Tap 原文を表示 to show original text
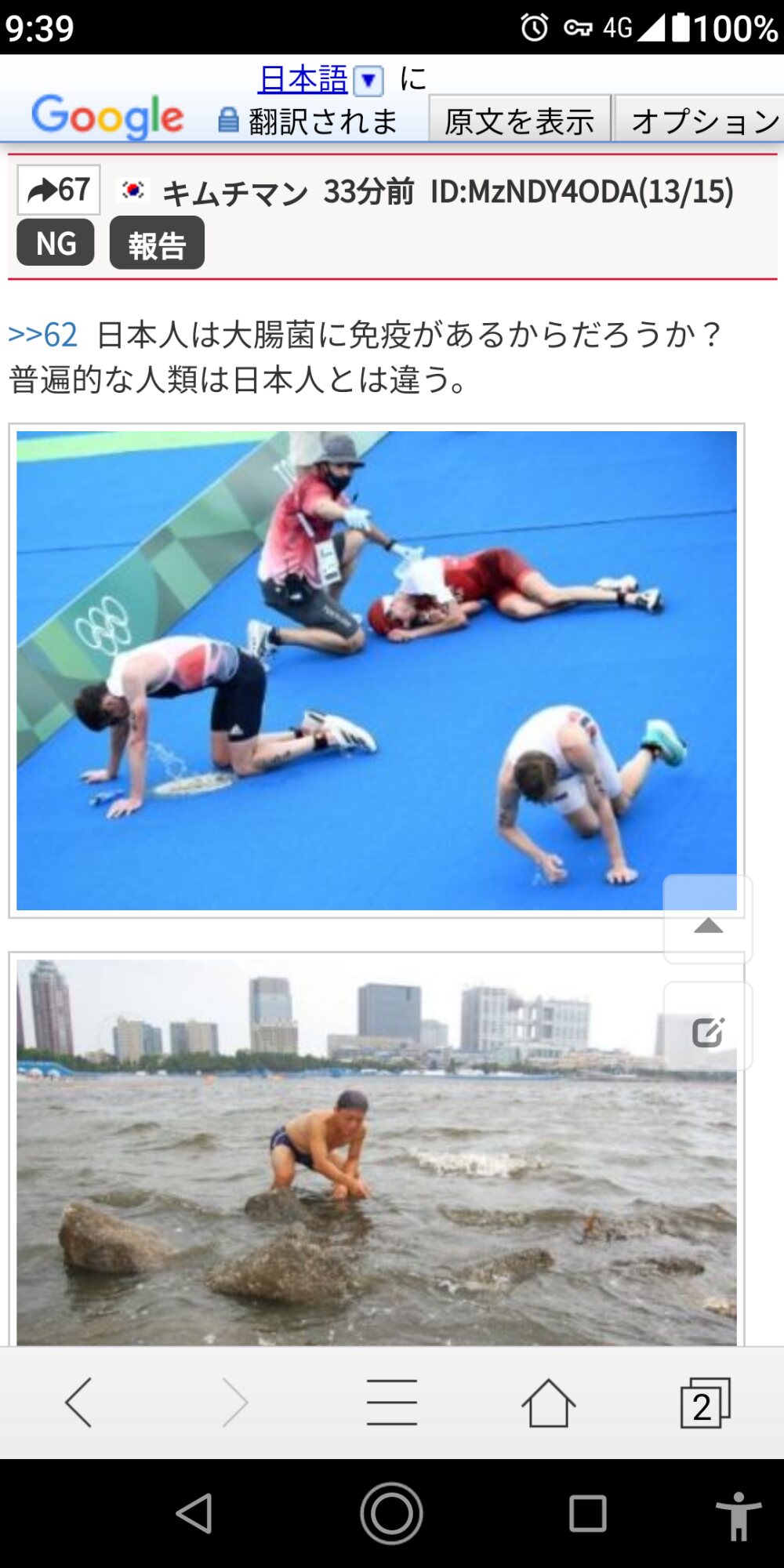Viewport: 784px width, 1568px height. [x=519, y=121]
